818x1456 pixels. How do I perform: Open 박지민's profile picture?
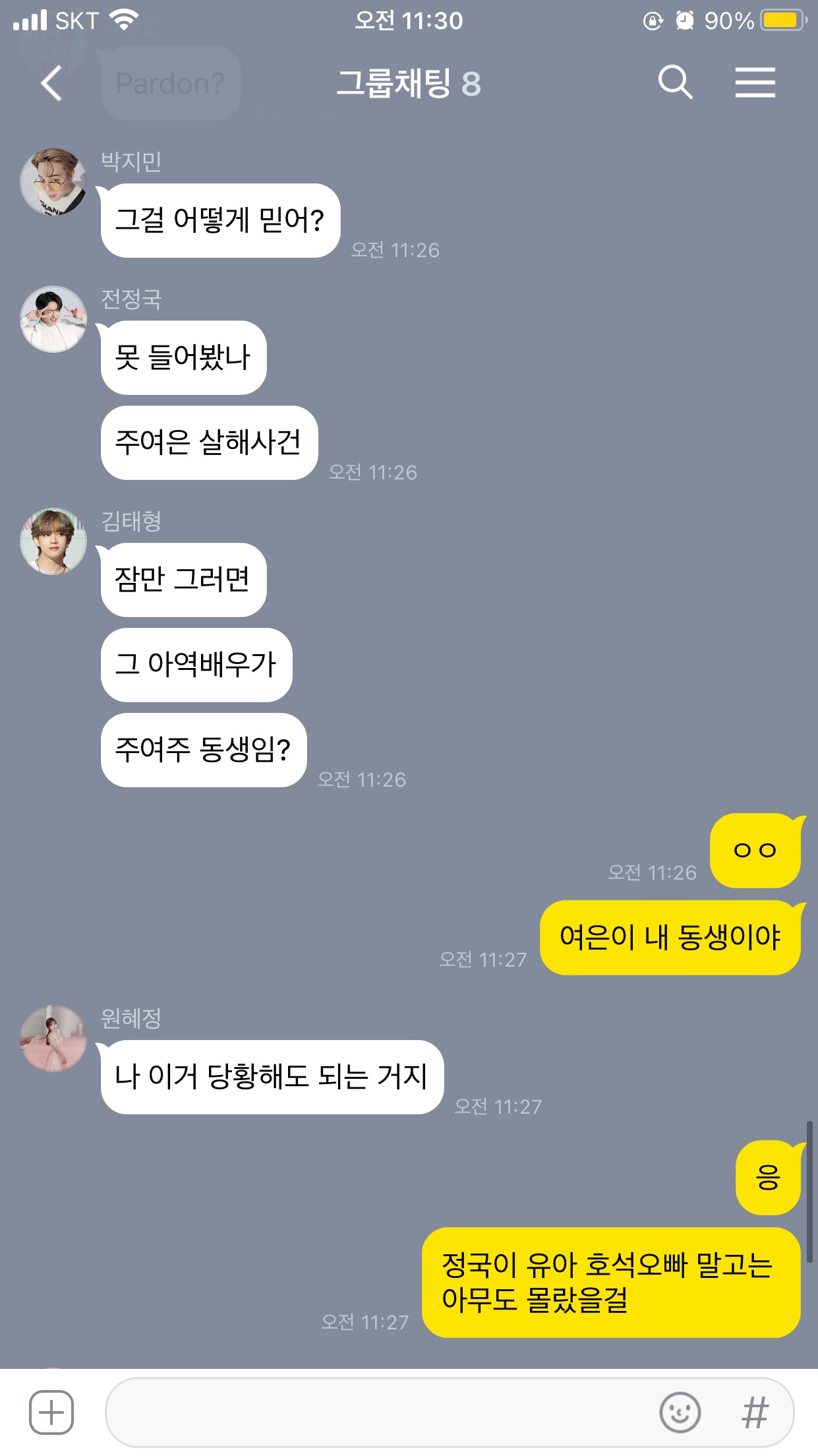click(53, 182)
